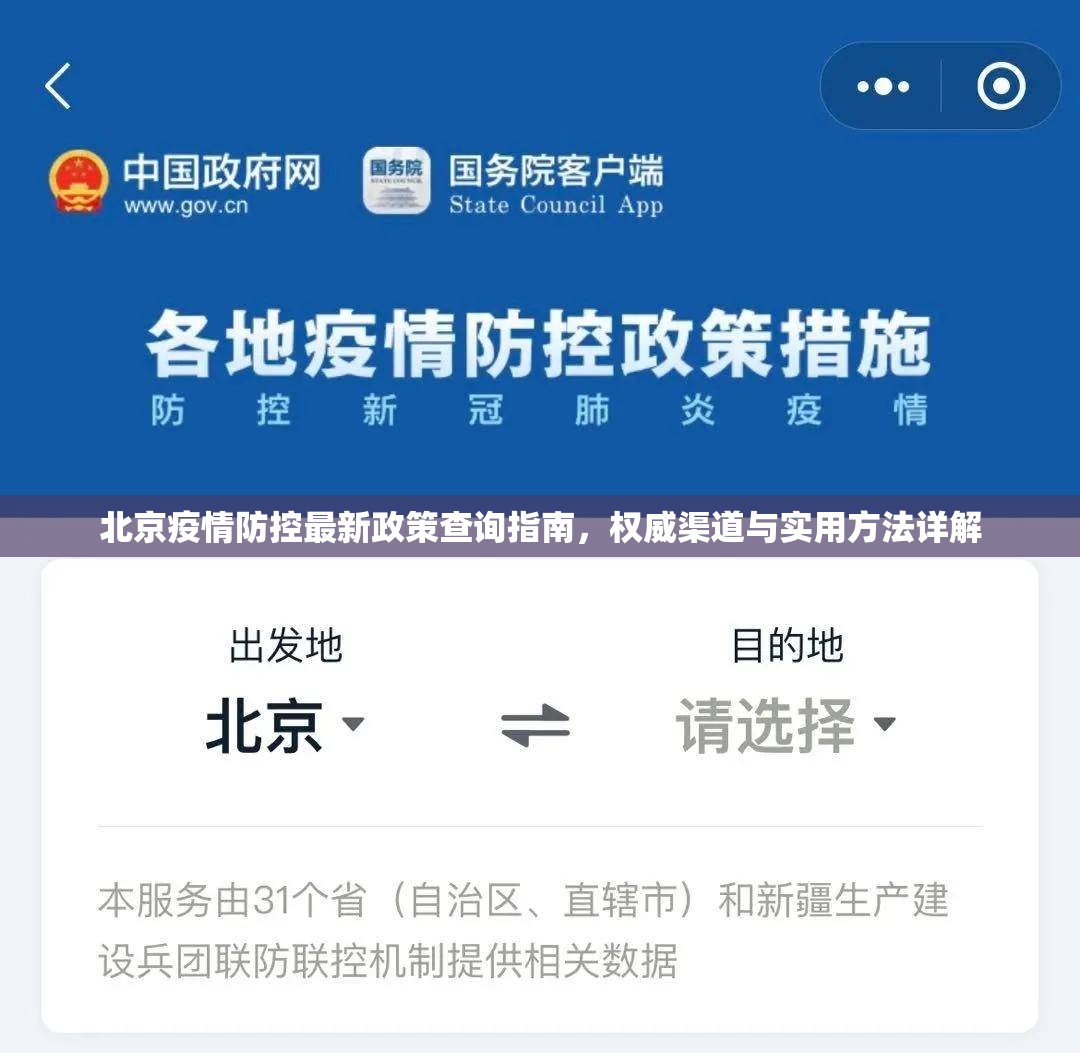Change the departure city from 北京
The width and height of the screenshot is (1080, 1053).
coord(284,724)
